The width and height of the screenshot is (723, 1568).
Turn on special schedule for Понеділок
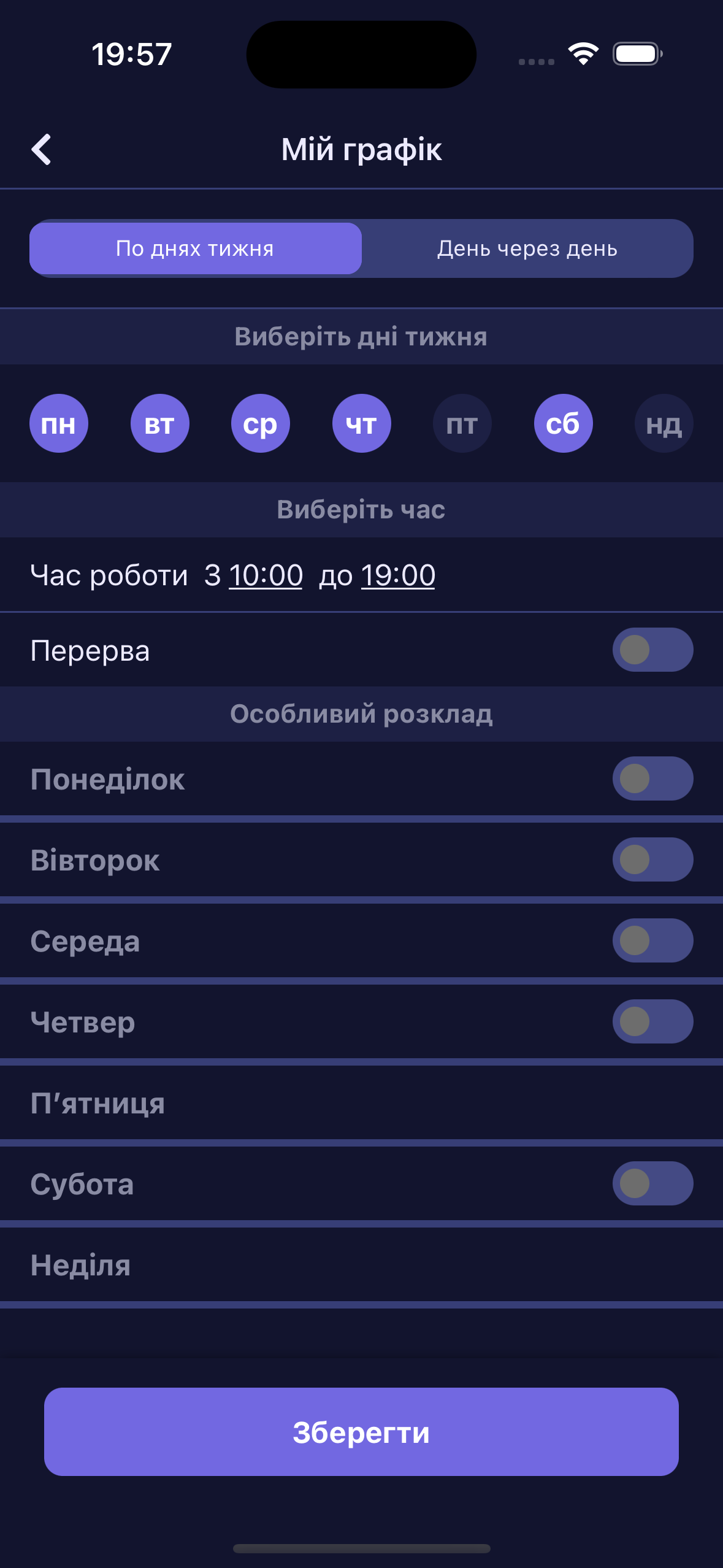[x=652, y=778]
